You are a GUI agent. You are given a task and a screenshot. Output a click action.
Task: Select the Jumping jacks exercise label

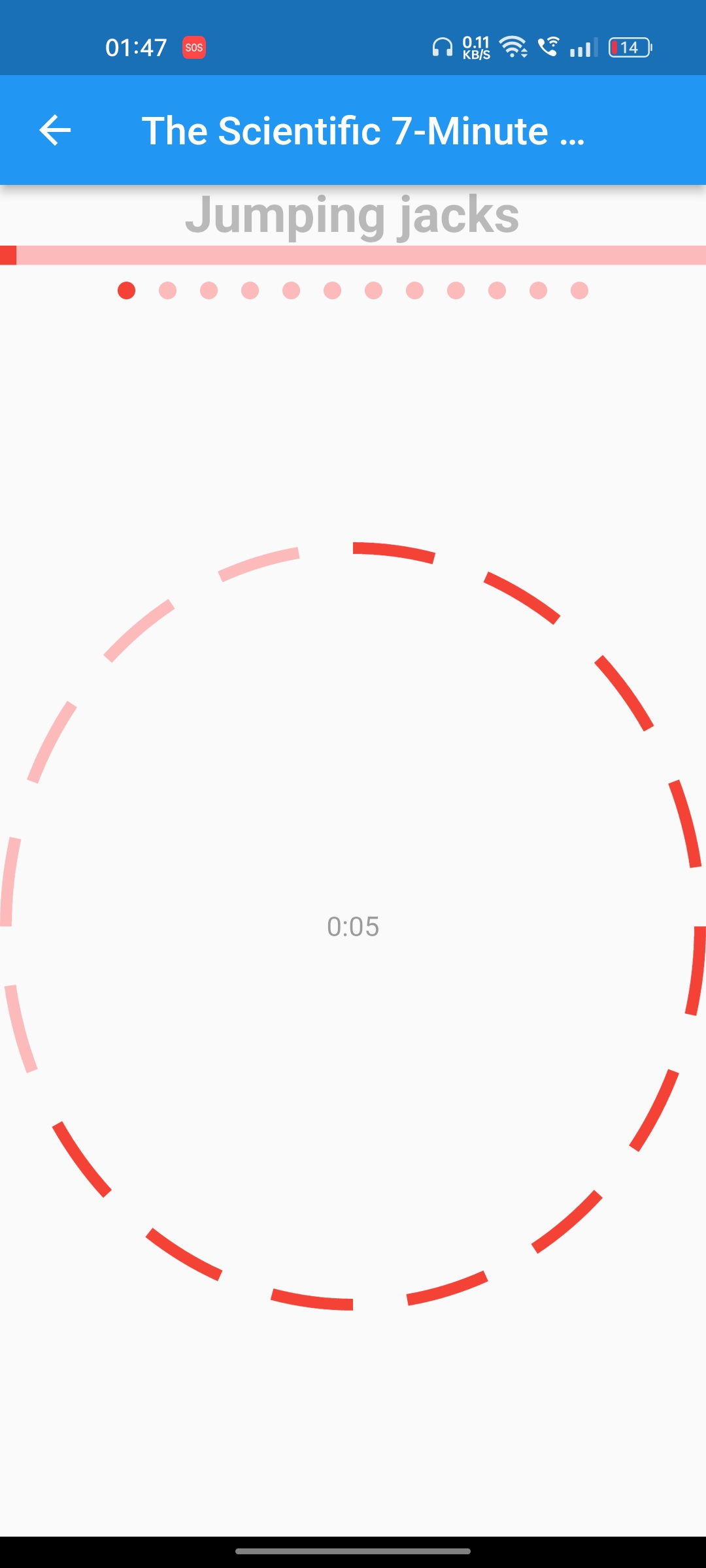tap(353, 216)
